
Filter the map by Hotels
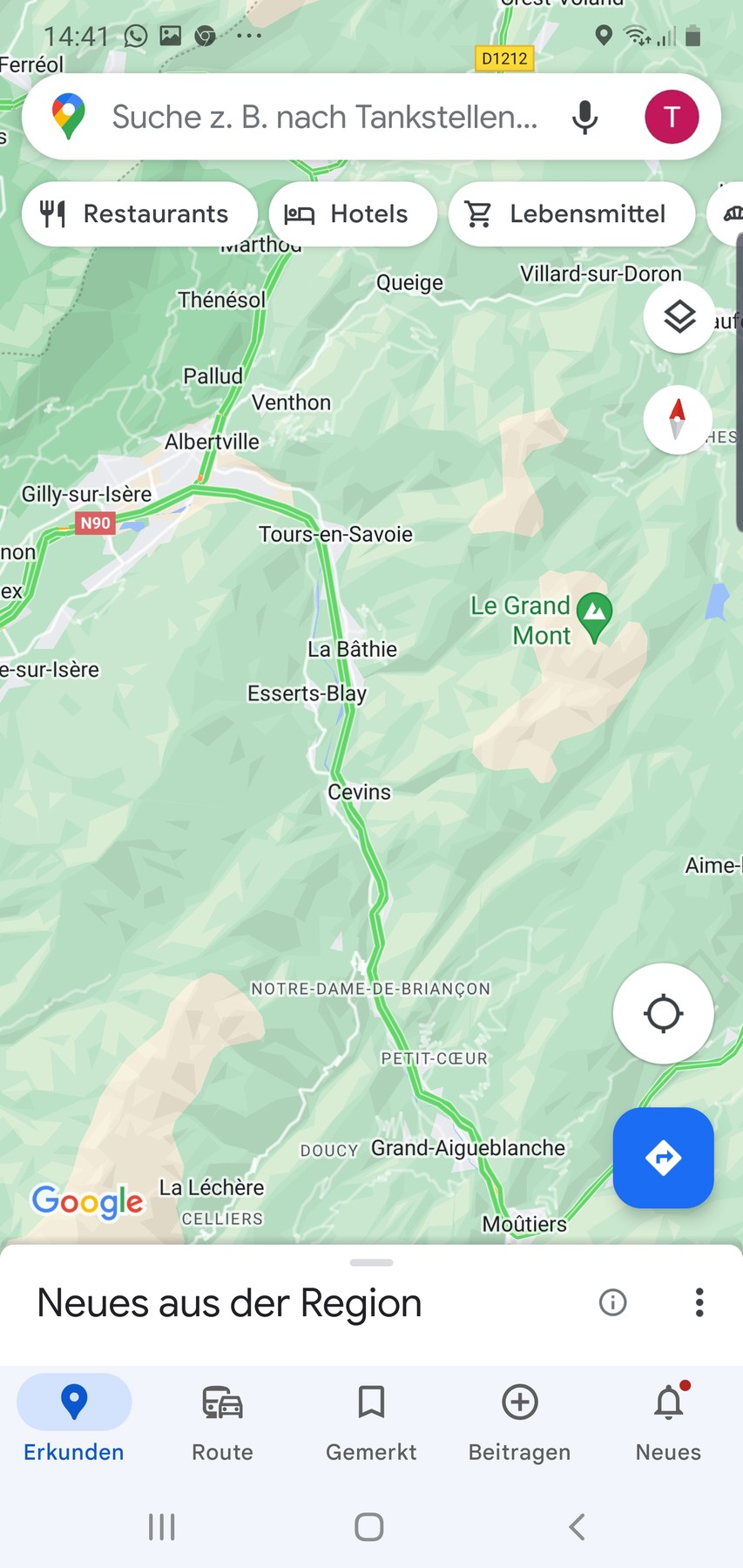[353, 214]
